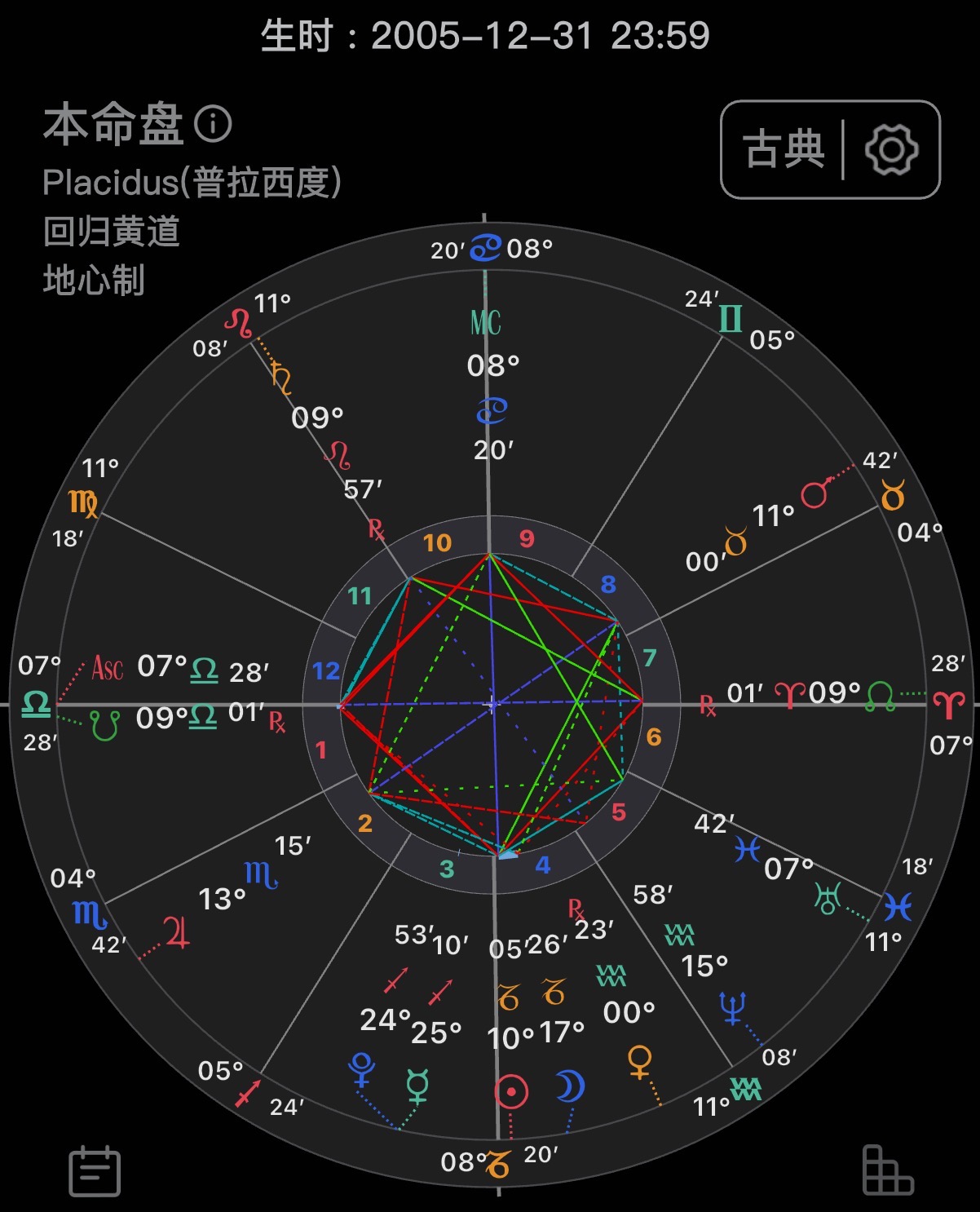The width and height of the screenshot is (980, 1212).
Task: Open the calendar icon at bottom left
Action: [x=95, y=1171]
